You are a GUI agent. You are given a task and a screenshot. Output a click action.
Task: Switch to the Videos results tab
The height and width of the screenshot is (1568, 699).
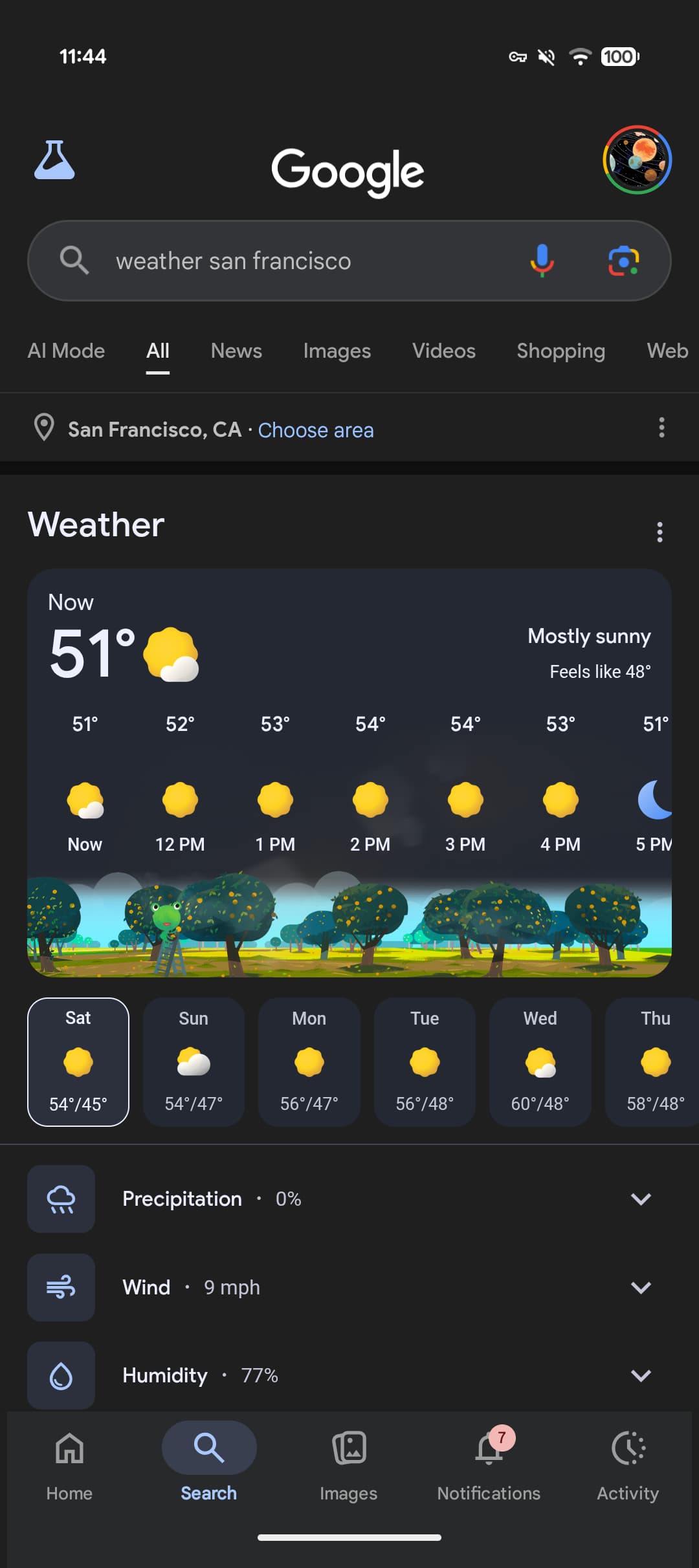tap(443, 351)
